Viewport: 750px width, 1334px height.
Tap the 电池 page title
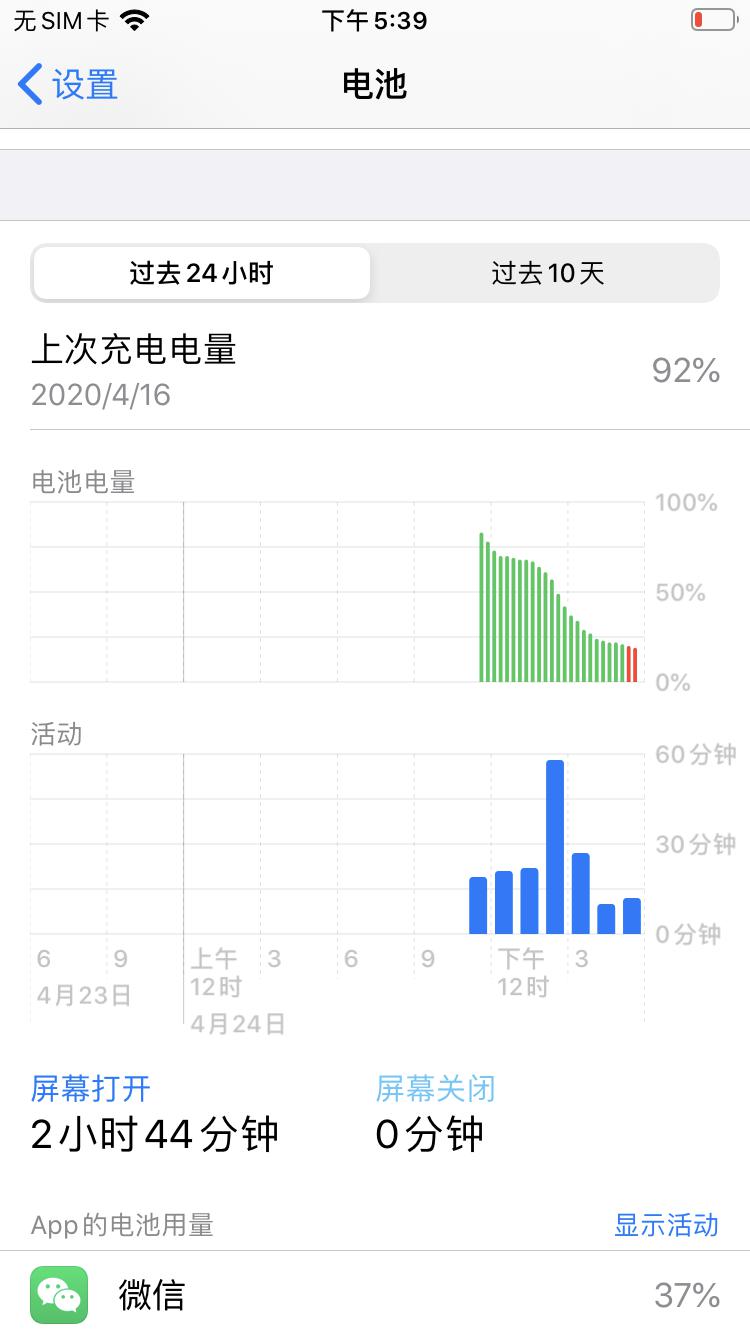[x=375, y=86]
